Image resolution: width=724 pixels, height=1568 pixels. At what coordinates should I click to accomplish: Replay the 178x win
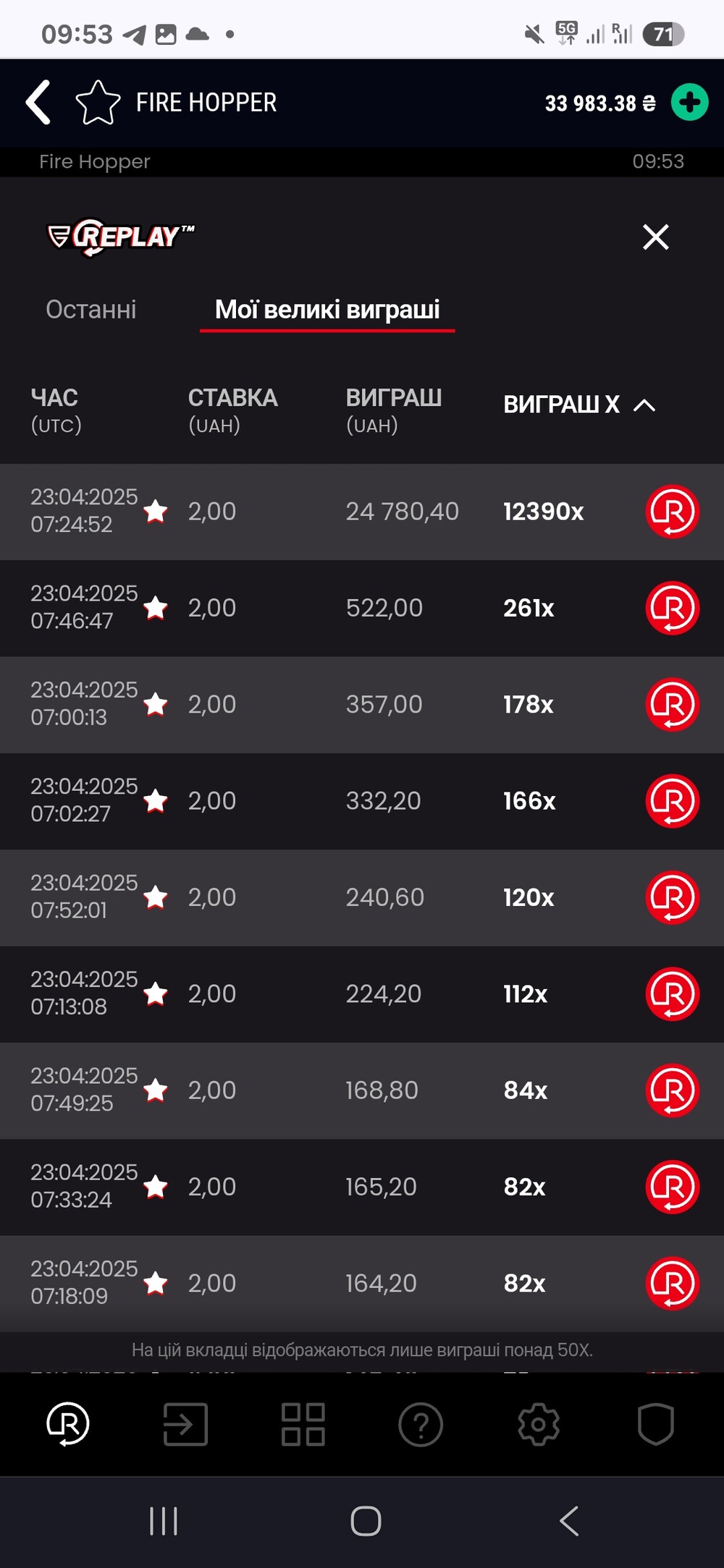tap(672, 704)
